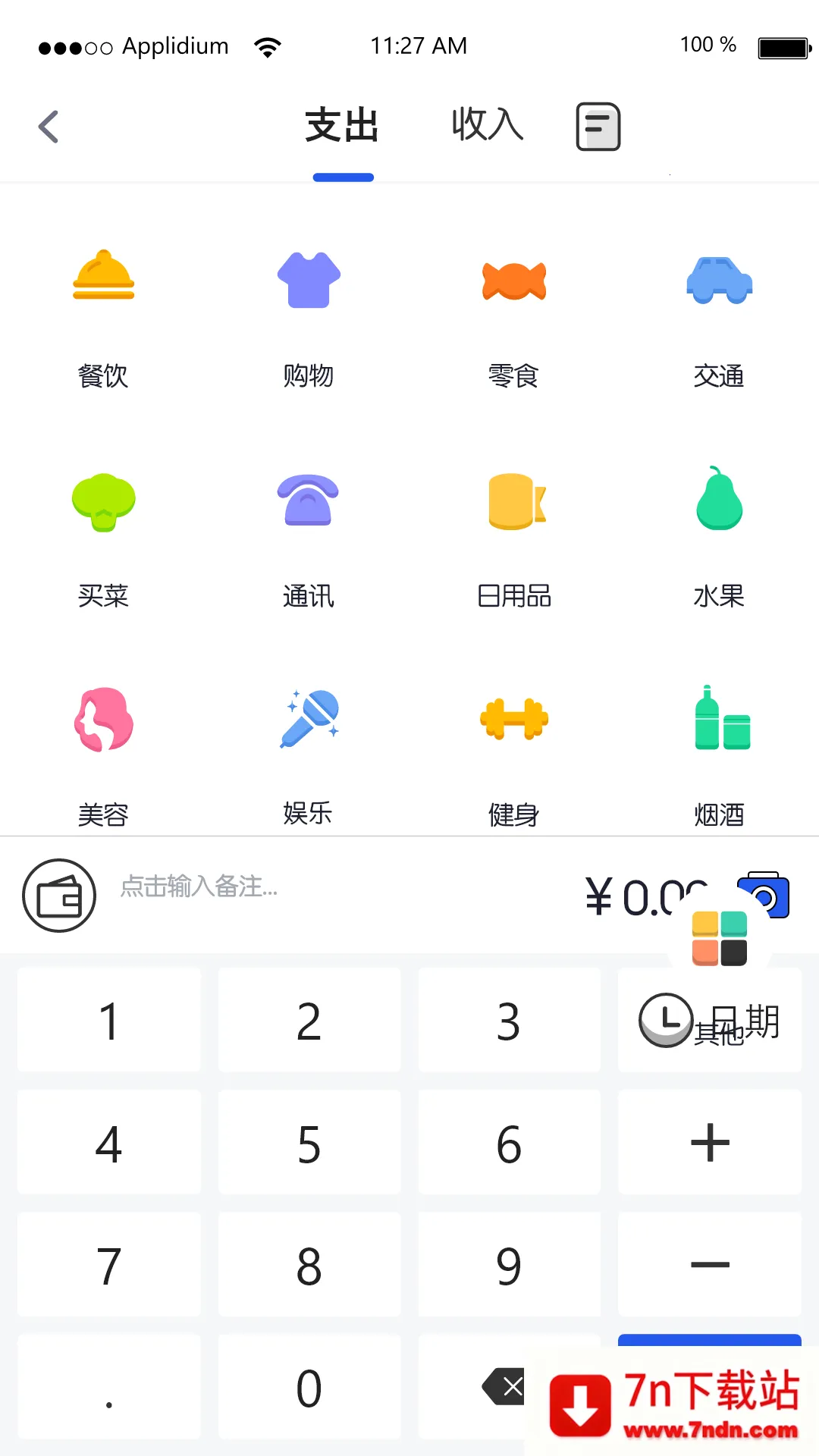Switch to the 支出 expense tab
819x1456 pixels.
tap(343, 124)
